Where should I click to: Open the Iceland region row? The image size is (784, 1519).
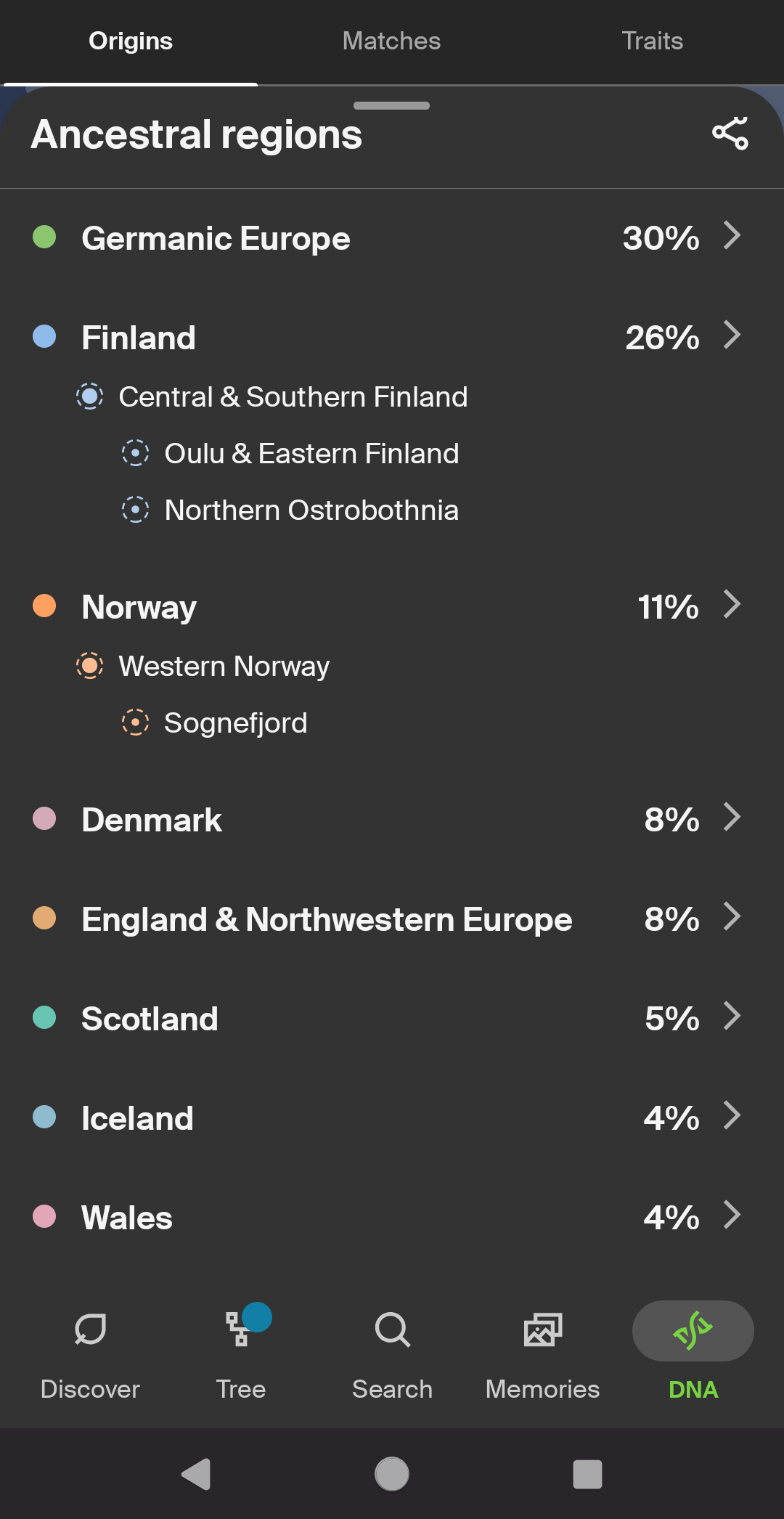point(392,1118)
